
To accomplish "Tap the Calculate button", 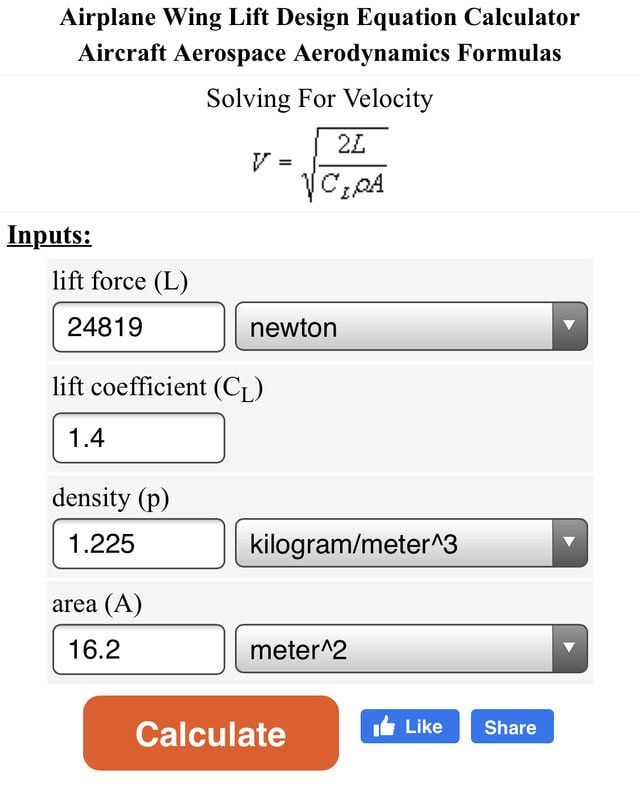I will [211, 733].
